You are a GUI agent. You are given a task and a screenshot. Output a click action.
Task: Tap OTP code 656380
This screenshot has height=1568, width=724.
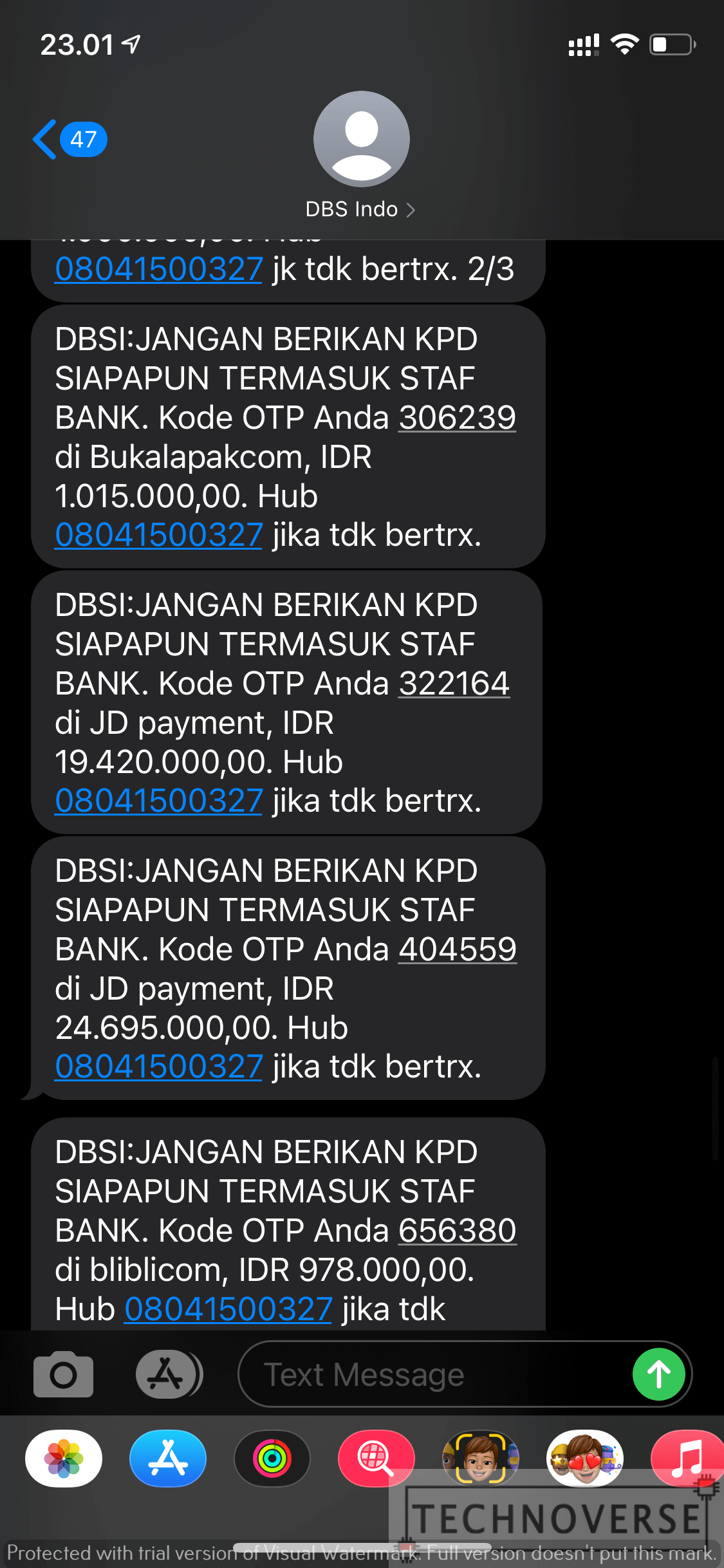tap(458, 1230)
